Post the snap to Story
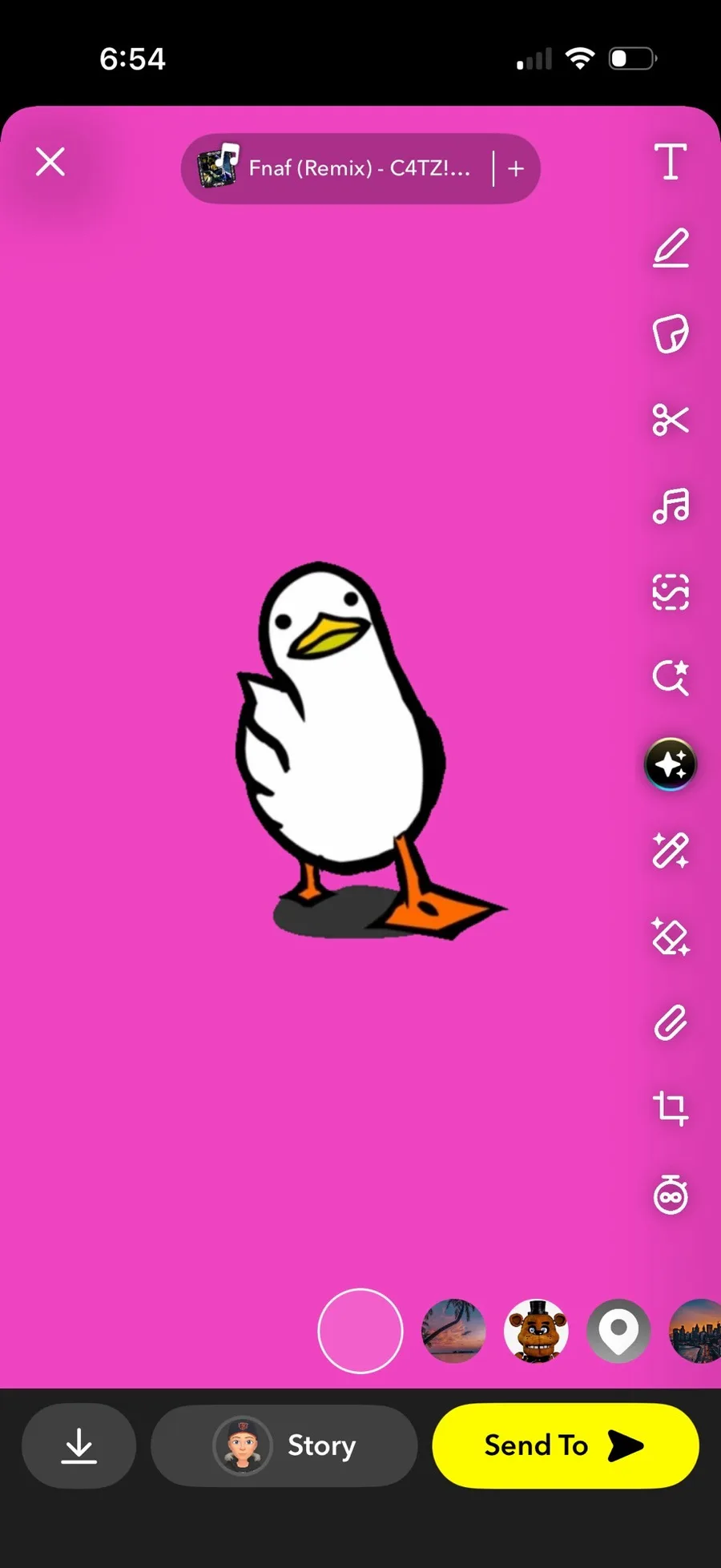 [284, 1445]
